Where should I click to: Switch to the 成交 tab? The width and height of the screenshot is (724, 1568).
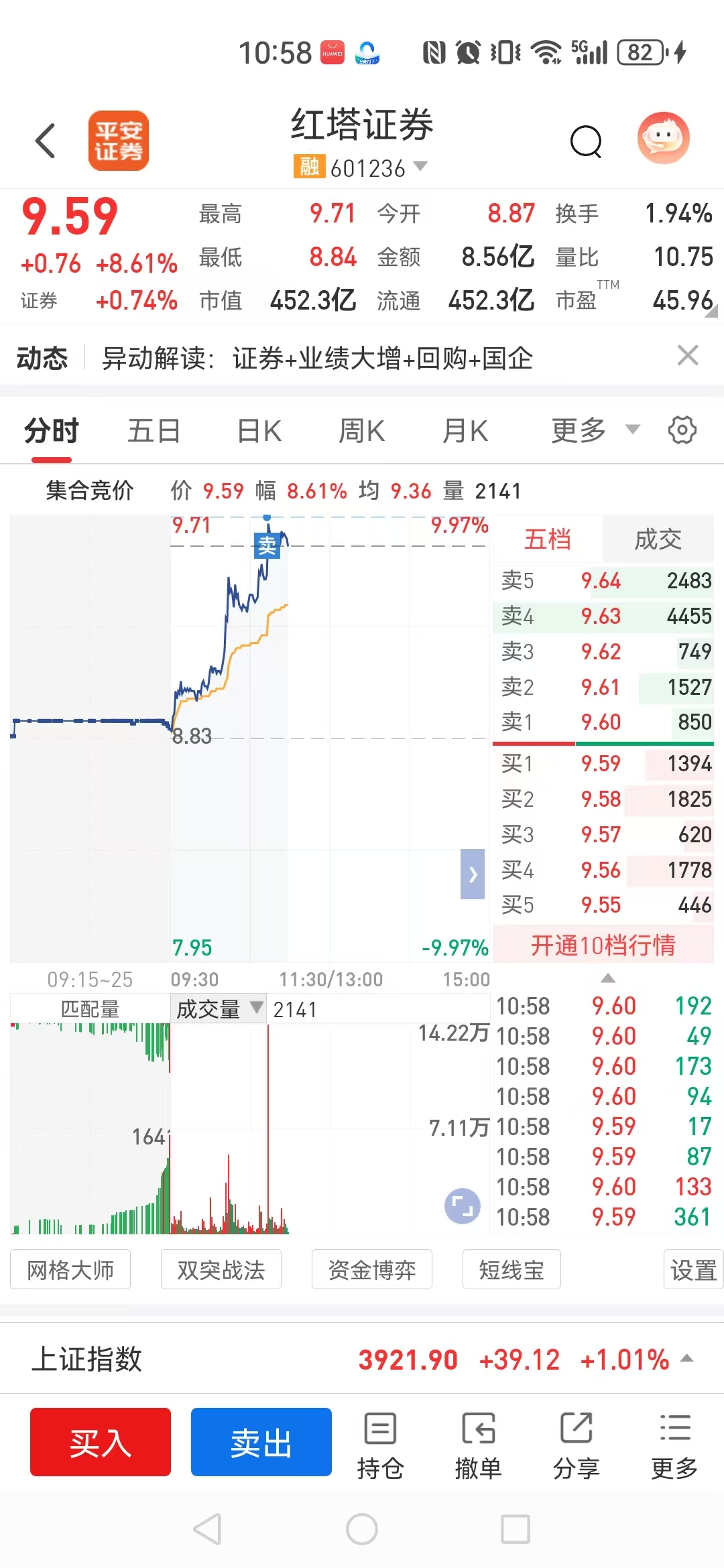[658, 539]
